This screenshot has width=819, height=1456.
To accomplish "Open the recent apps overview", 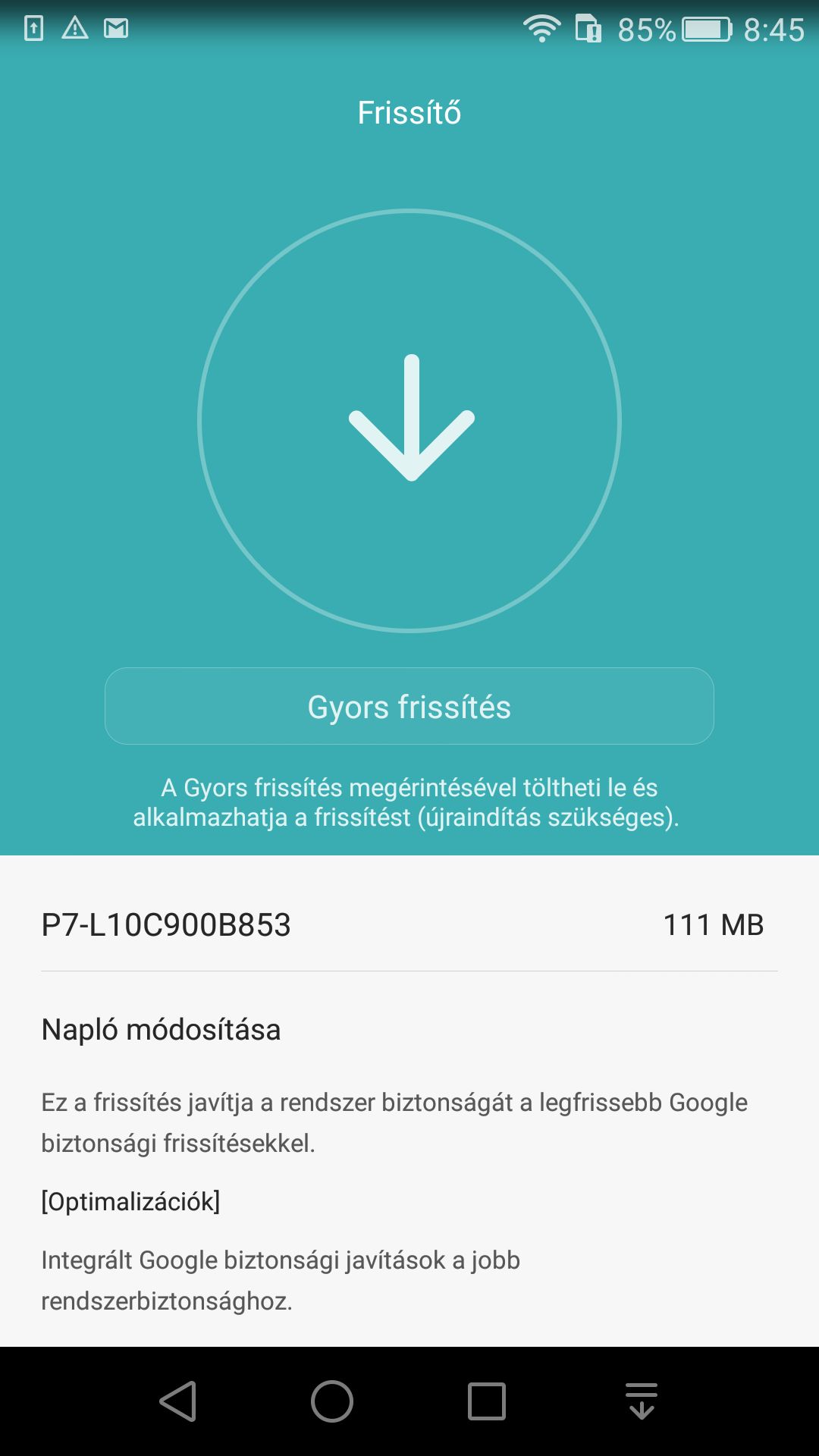I will coord(486,1401).
